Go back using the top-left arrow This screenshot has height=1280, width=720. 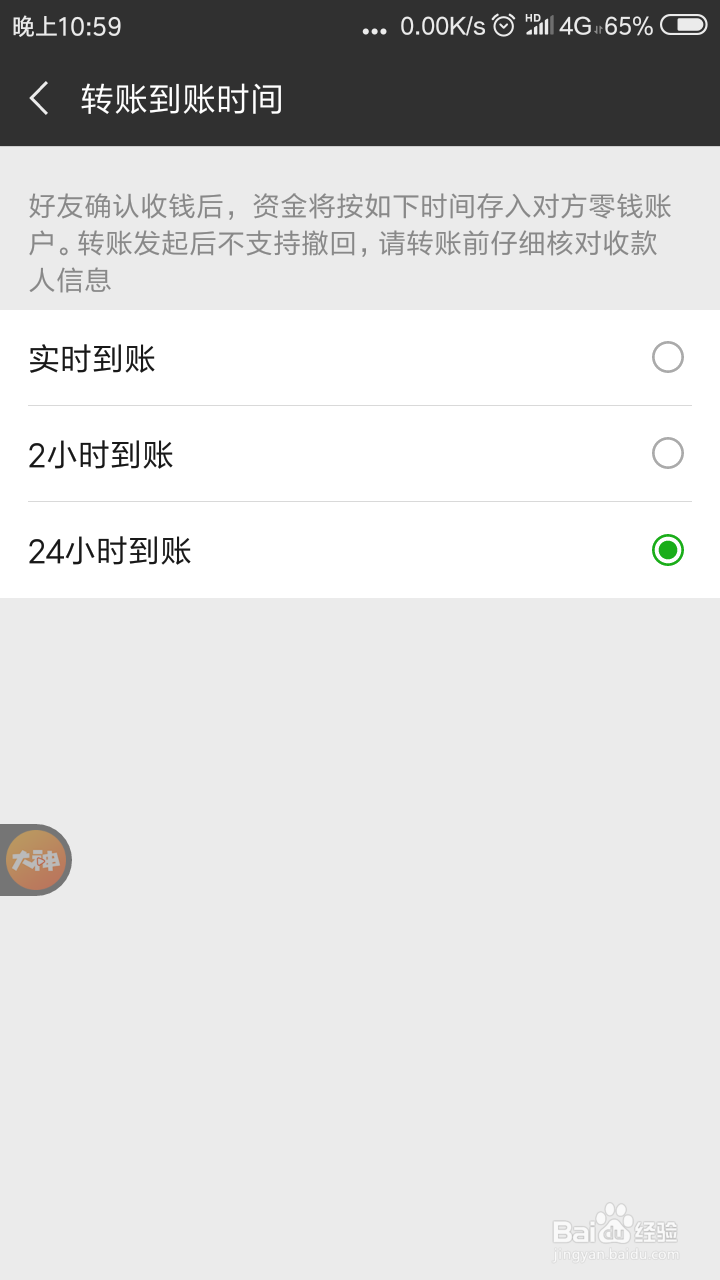(x=39, y=99)
